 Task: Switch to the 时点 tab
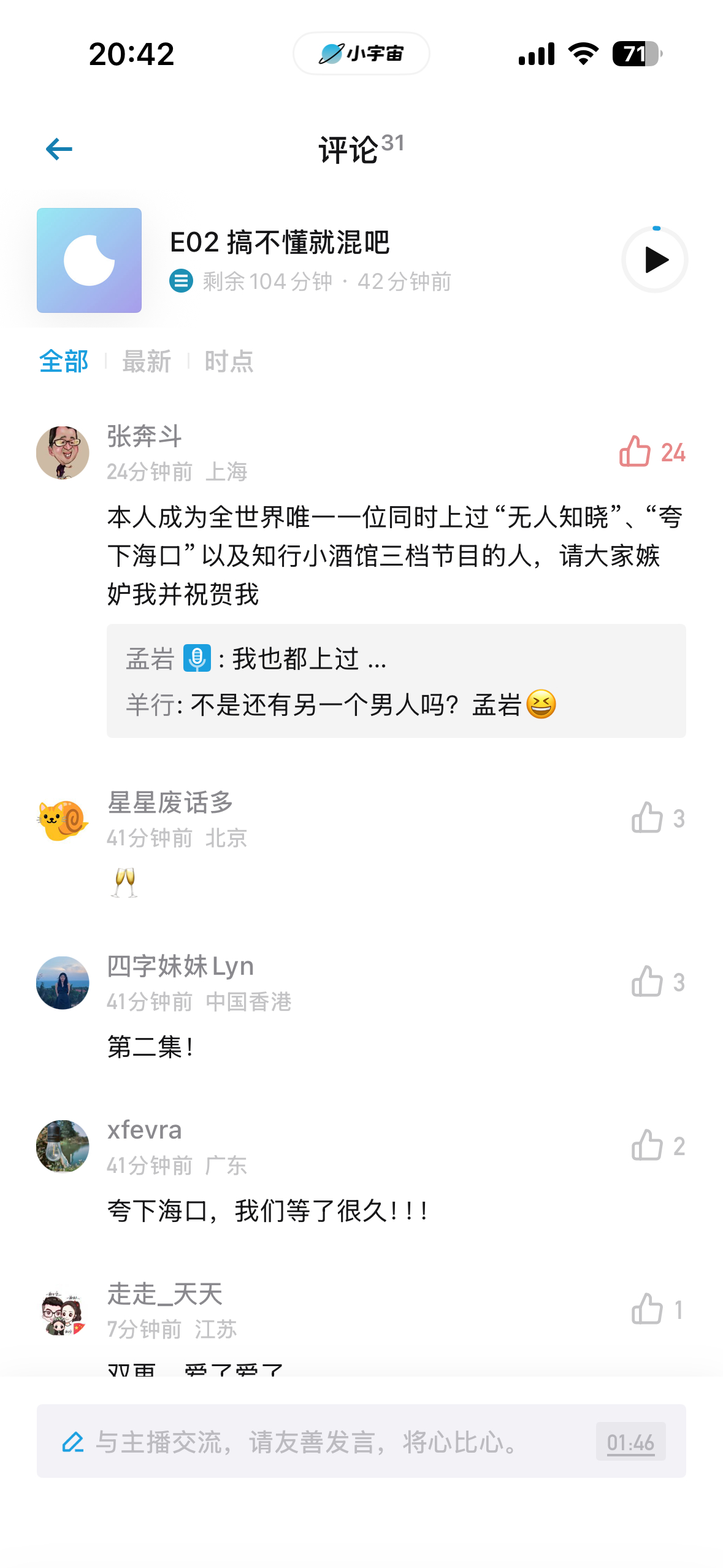[x=229, y=361]
